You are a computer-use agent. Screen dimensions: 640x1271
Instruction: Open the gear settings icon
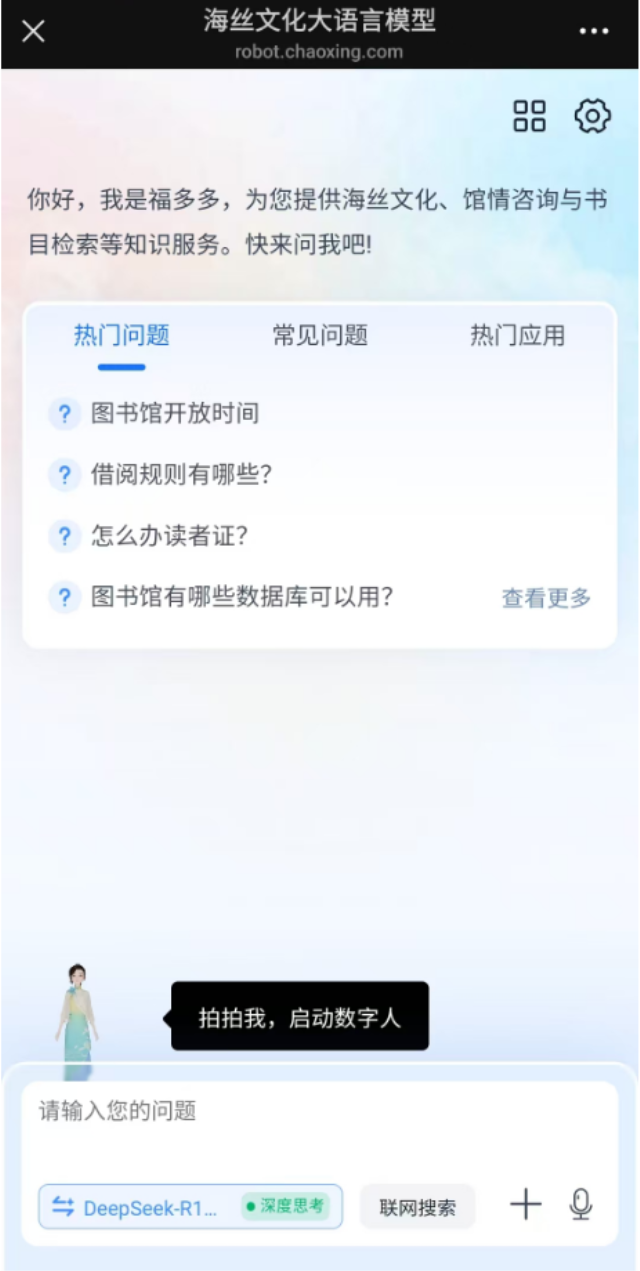click(x=592, y=116)
